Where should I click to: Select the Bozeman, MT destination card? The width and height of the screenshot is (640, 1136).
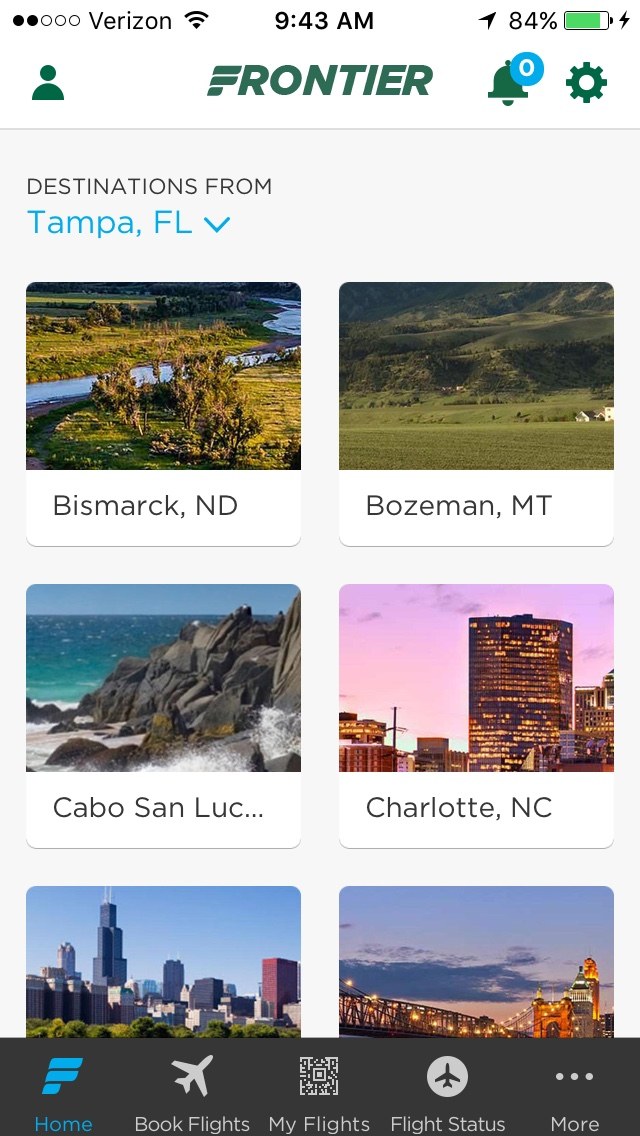(x=476, y=414)
